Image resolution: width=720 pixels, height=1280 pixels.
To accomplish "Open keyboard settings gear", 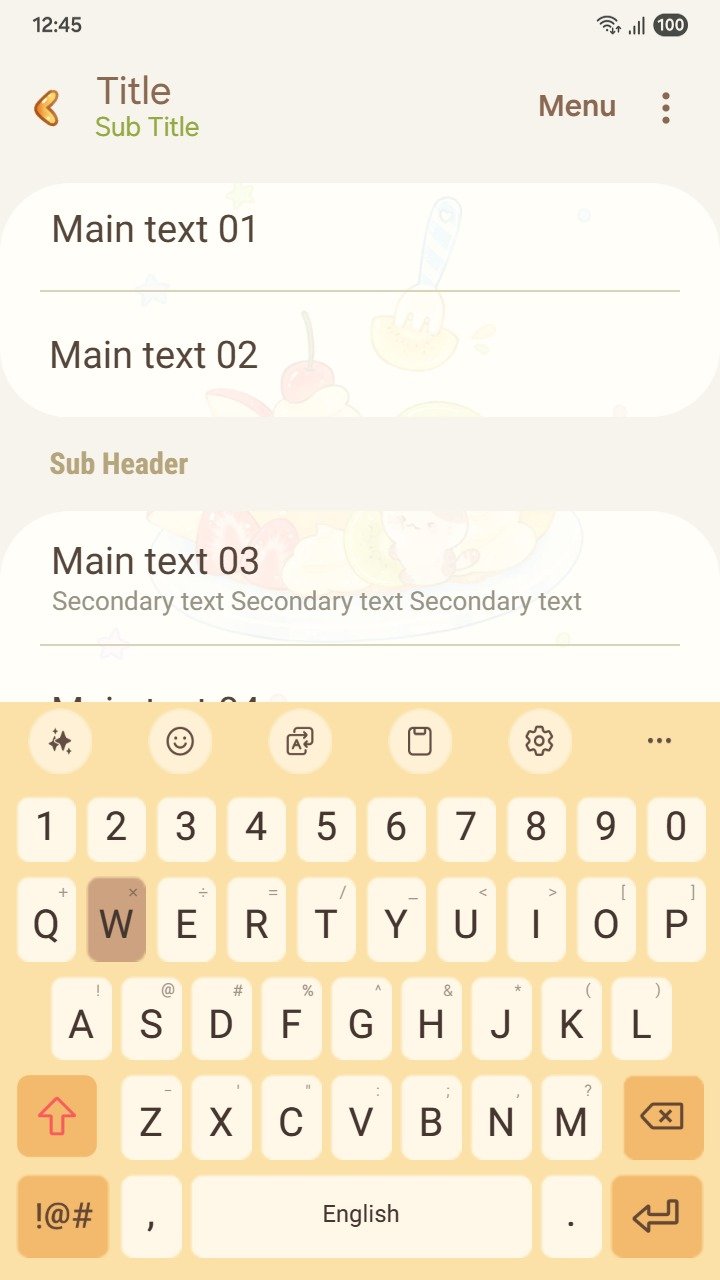I will (540, 741).
